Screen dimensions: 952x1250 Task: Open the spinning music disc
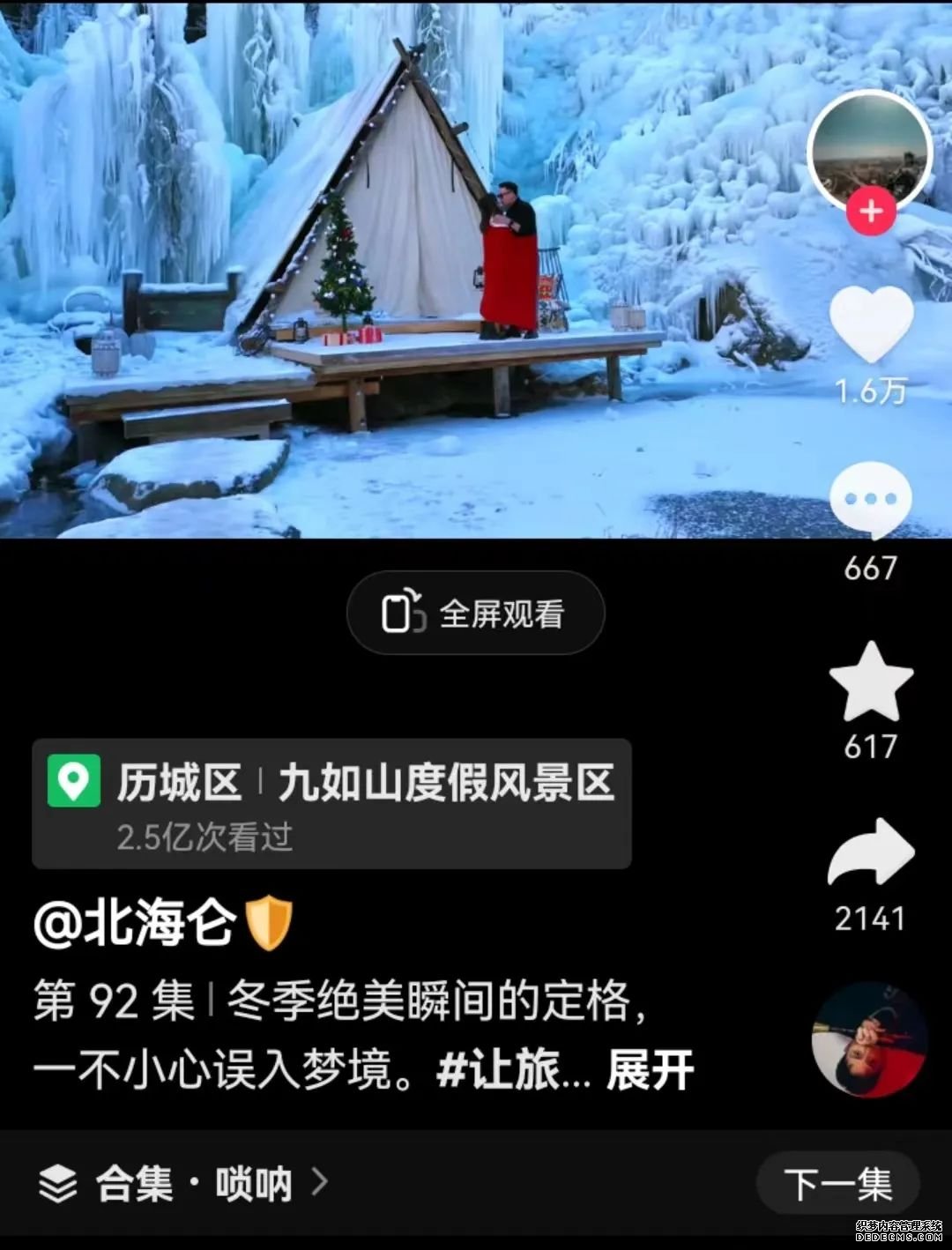coord(869,1040)
